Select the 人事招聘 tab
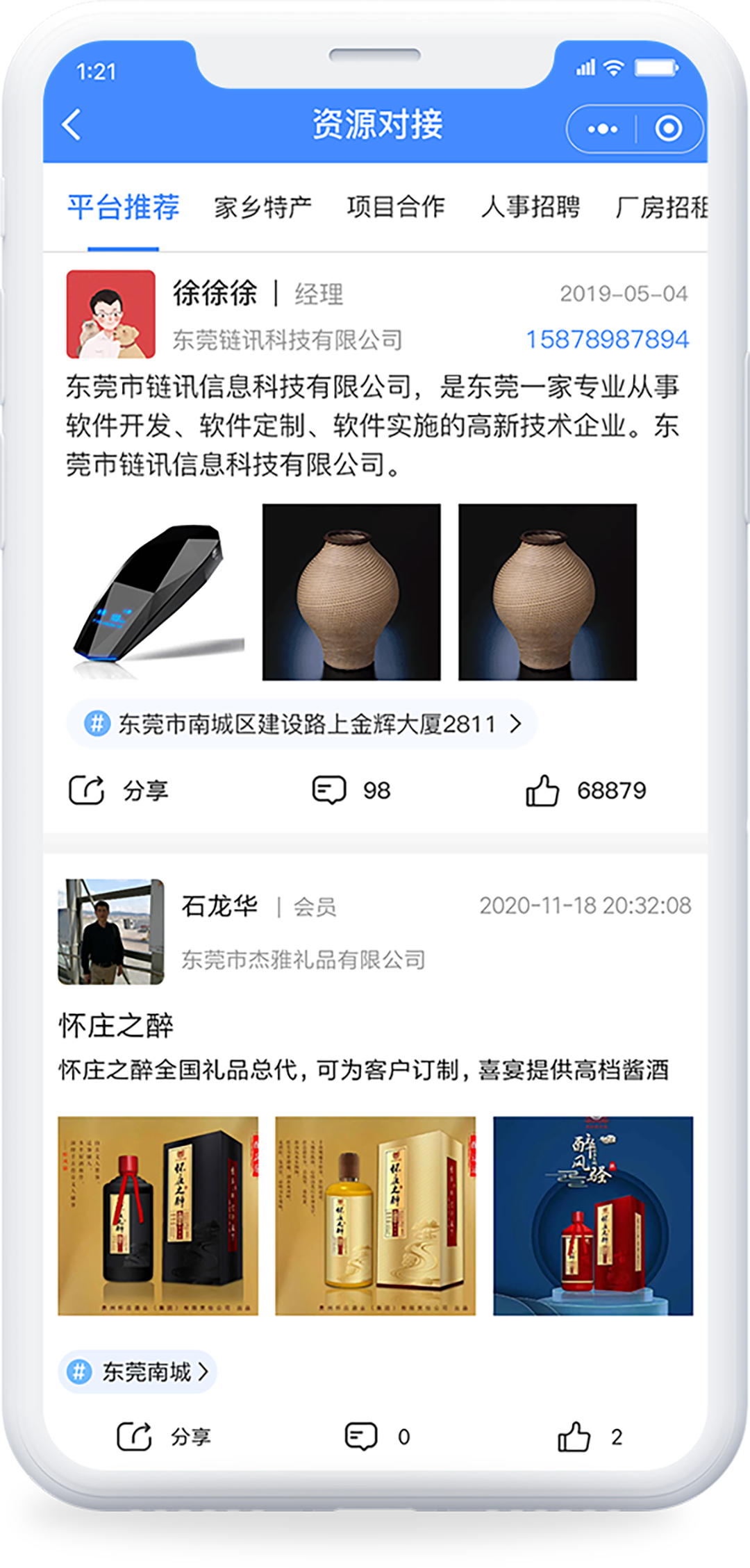 click(531, 207)
